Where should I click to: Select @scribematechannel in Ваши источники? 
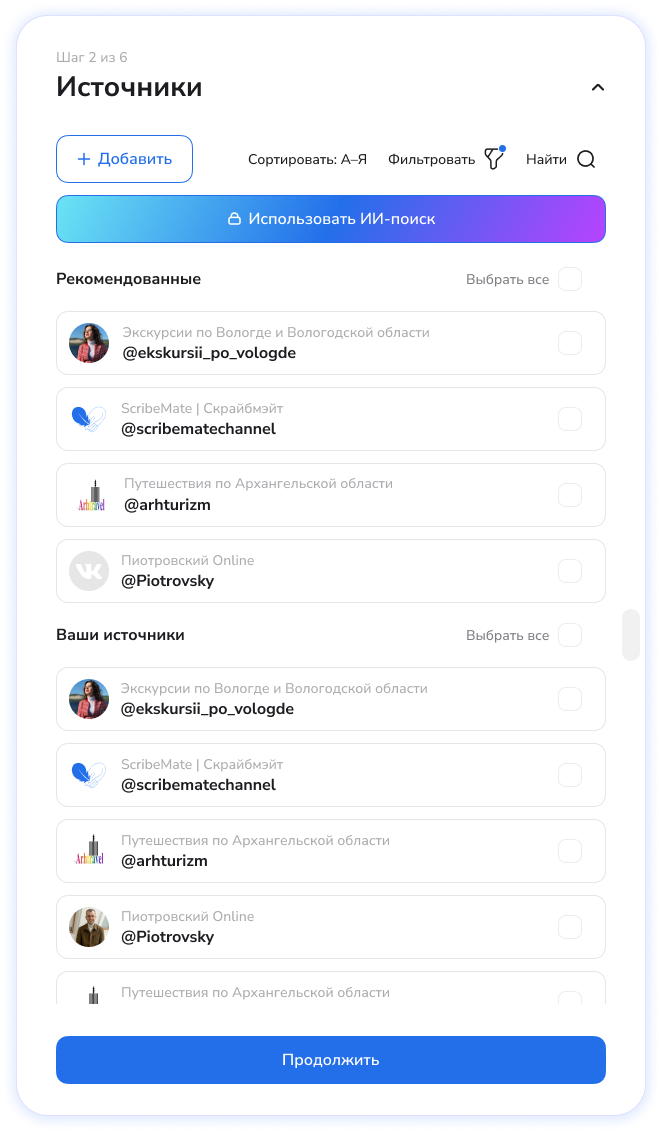pyautogui.click(x=570, y=775)
